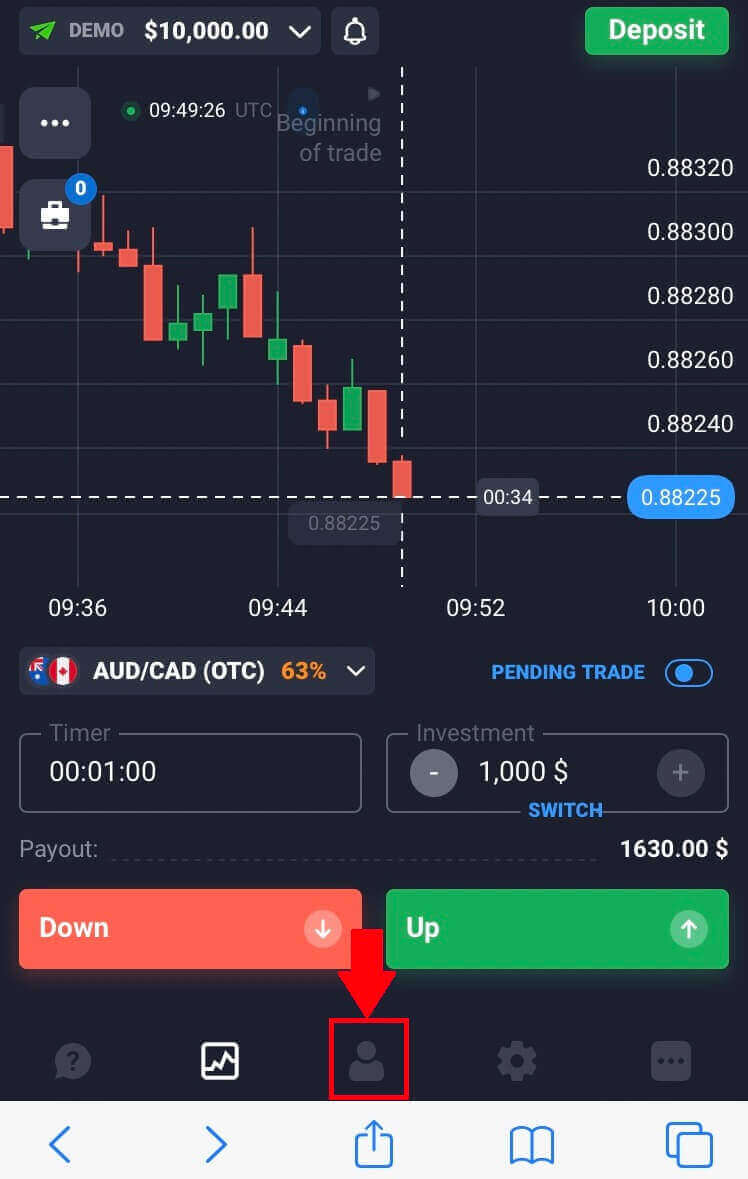Place a Down trade

190,929
